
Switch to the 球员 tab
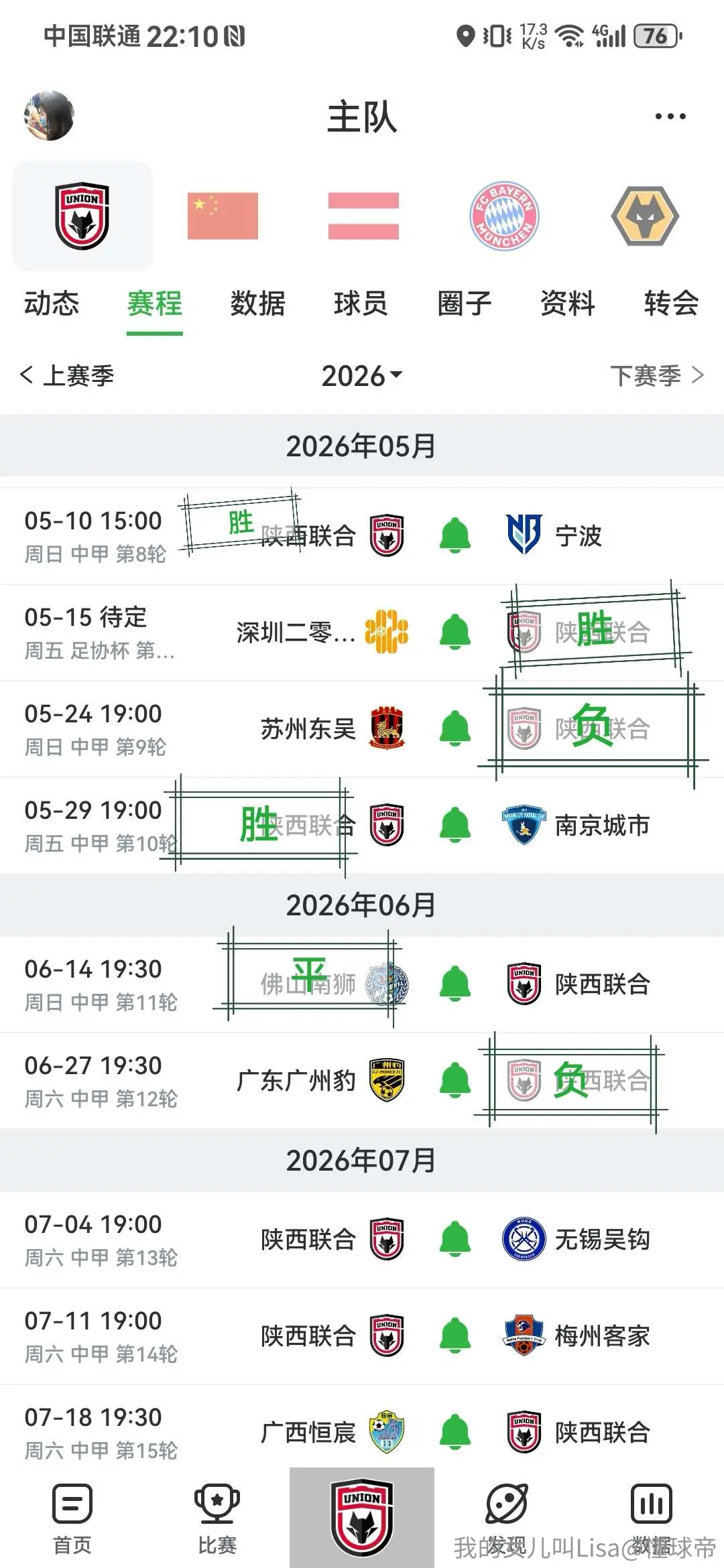click(361, 304)
